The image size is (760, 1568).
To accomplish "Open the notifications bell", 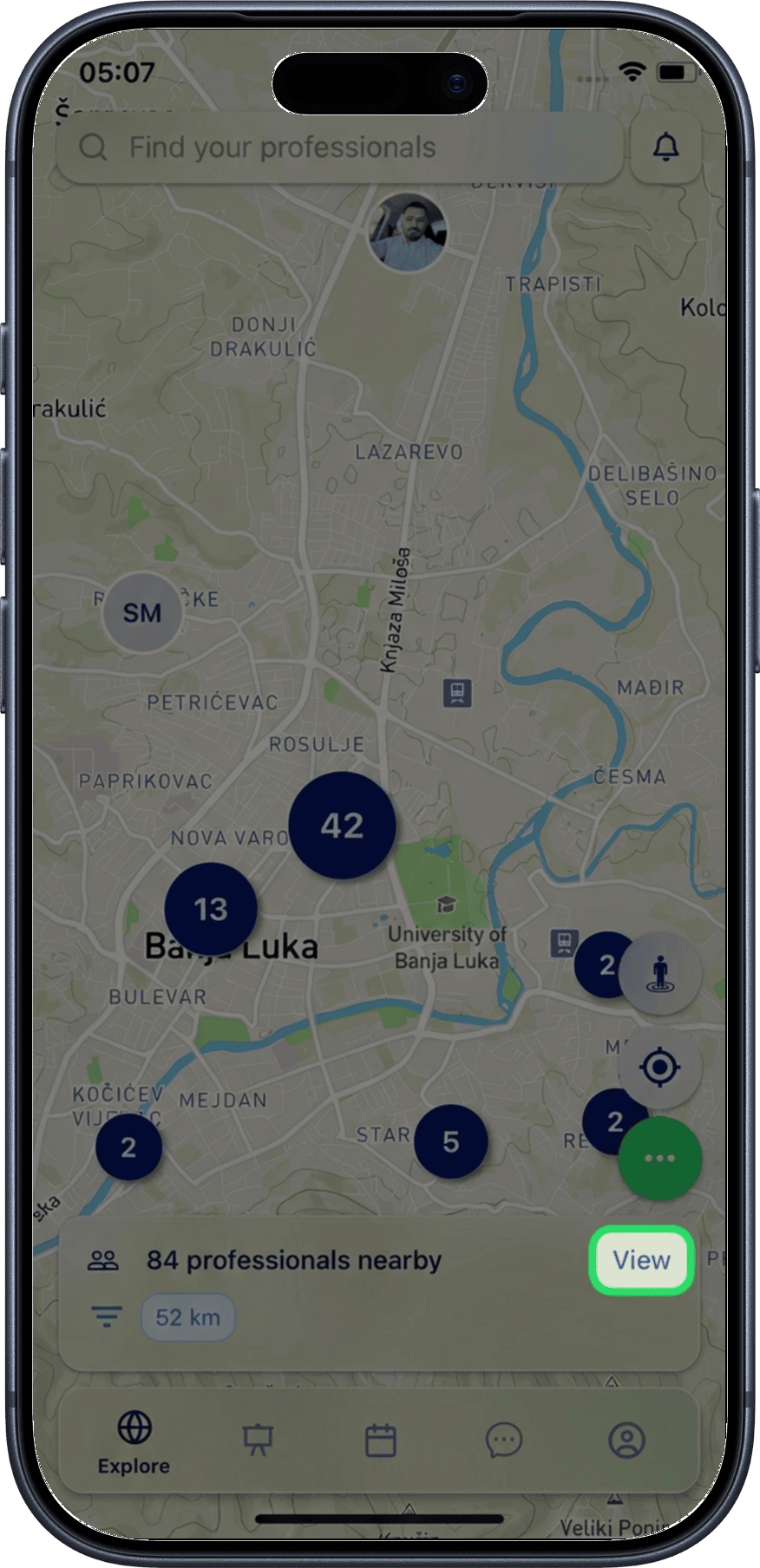I will tap(665, 147).
